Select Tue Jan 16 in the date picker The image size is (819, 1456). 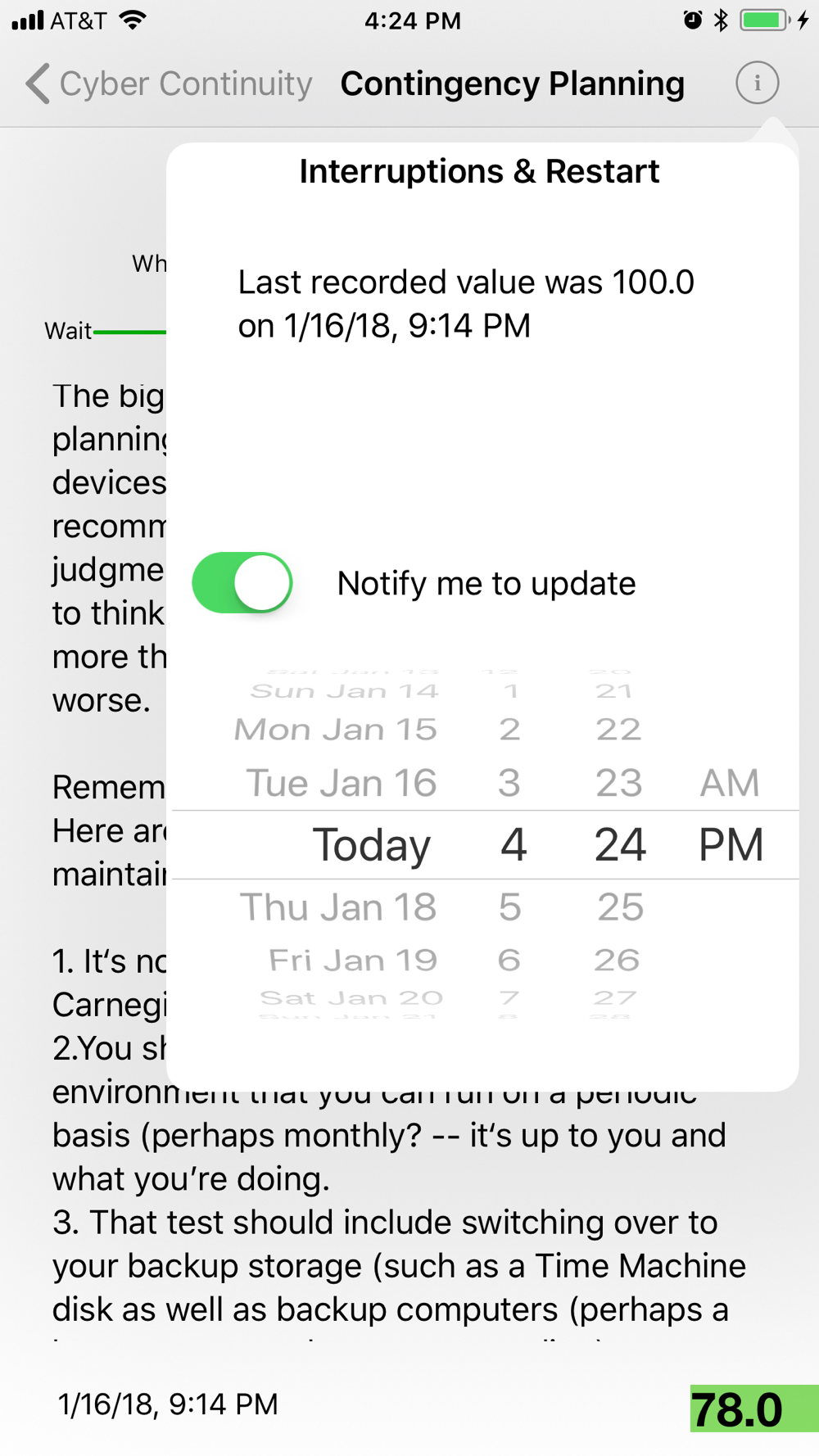point(342,783)
